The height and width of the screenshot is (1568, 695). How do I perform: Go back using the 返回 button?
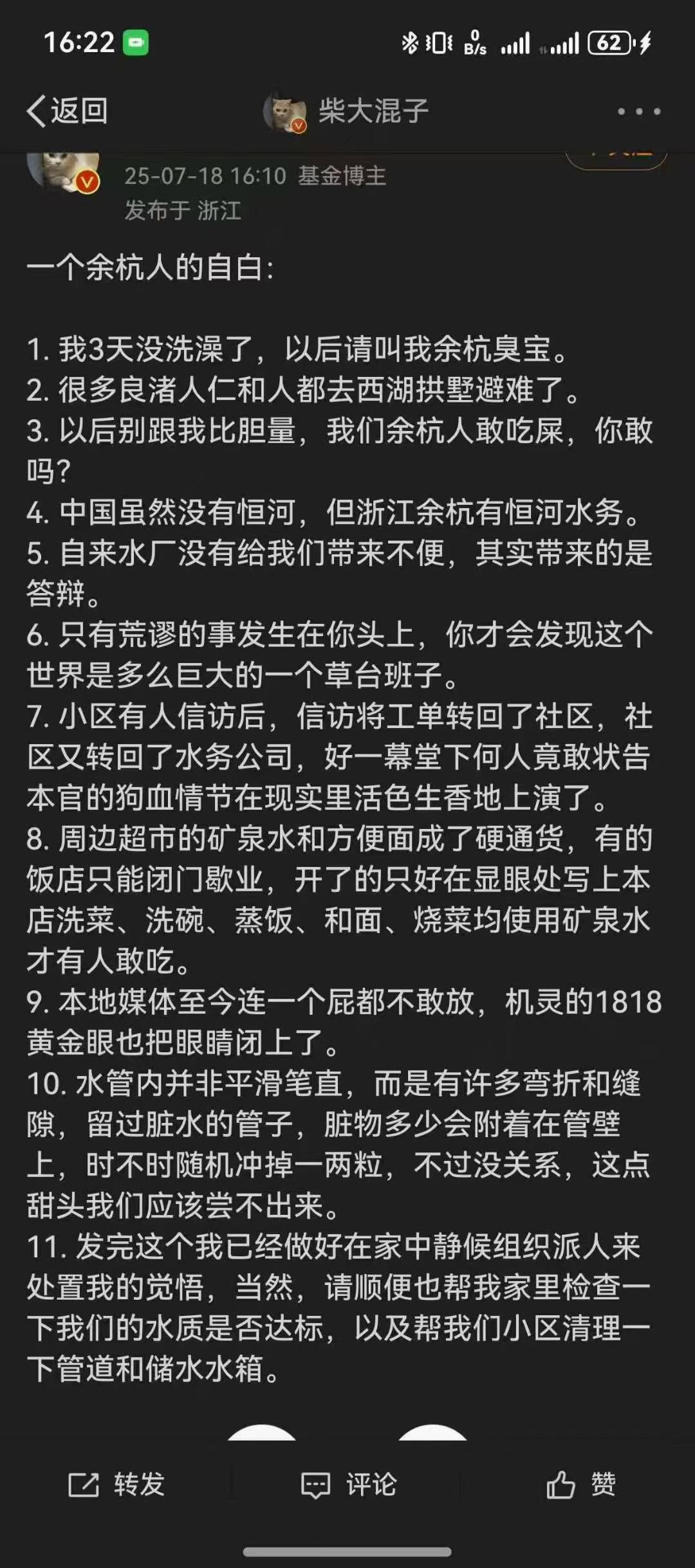pyautogui.click(x=67, y=111)
